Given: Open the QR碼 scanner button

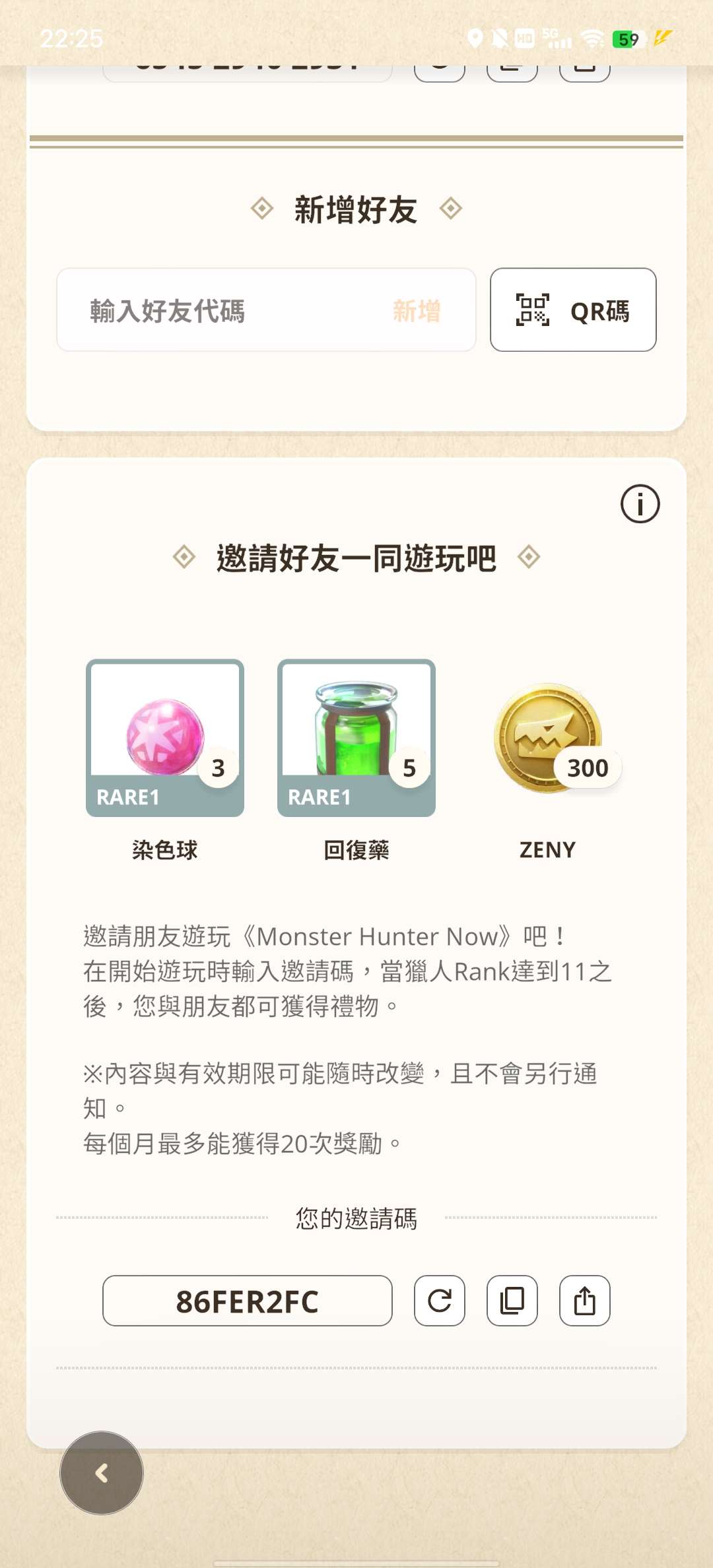Looking at the screenshot, I should 572,310.
